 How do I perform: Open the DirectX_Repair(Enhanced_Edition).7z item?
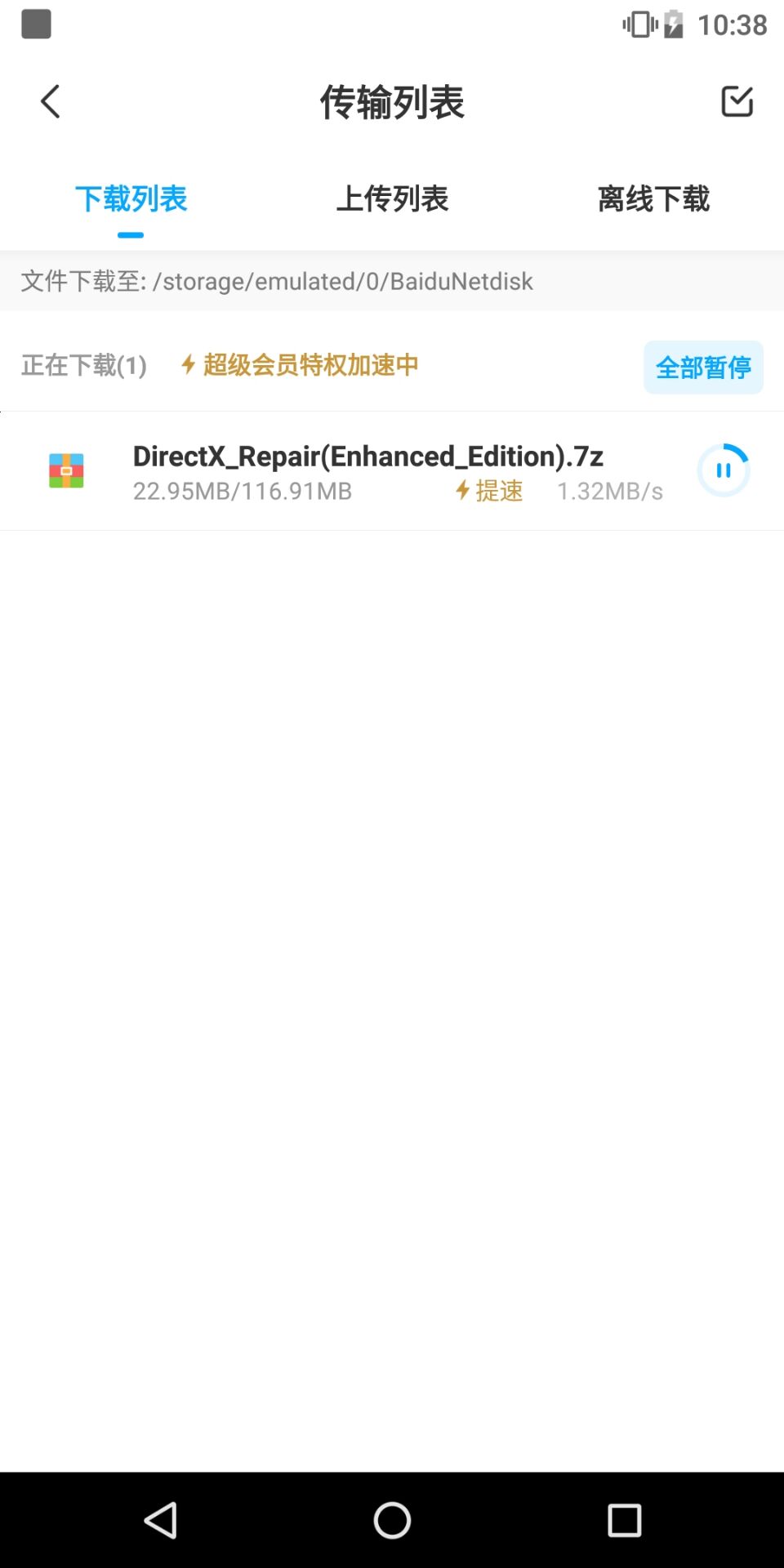point(367,457)
